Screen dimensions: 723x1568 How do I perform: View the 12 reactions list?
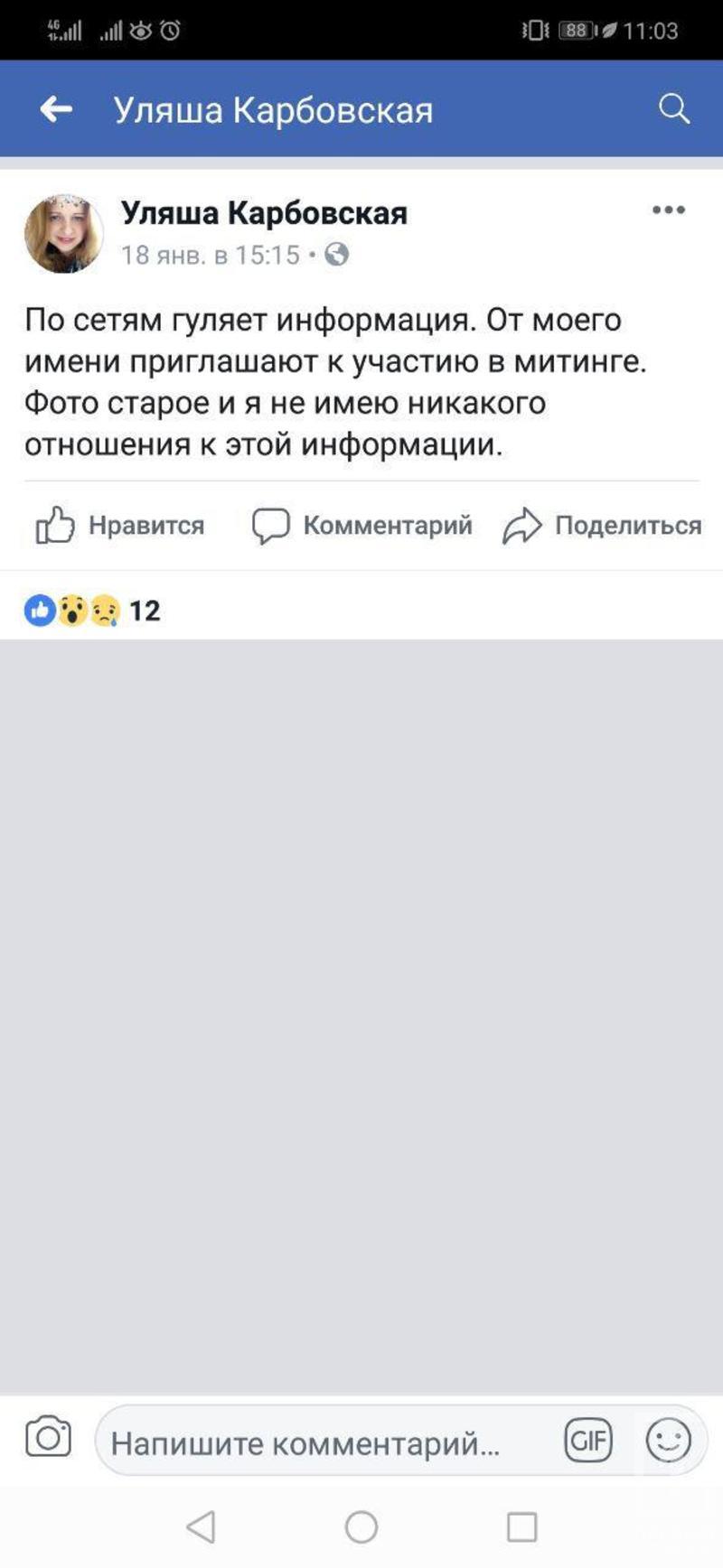coord(91,611)
